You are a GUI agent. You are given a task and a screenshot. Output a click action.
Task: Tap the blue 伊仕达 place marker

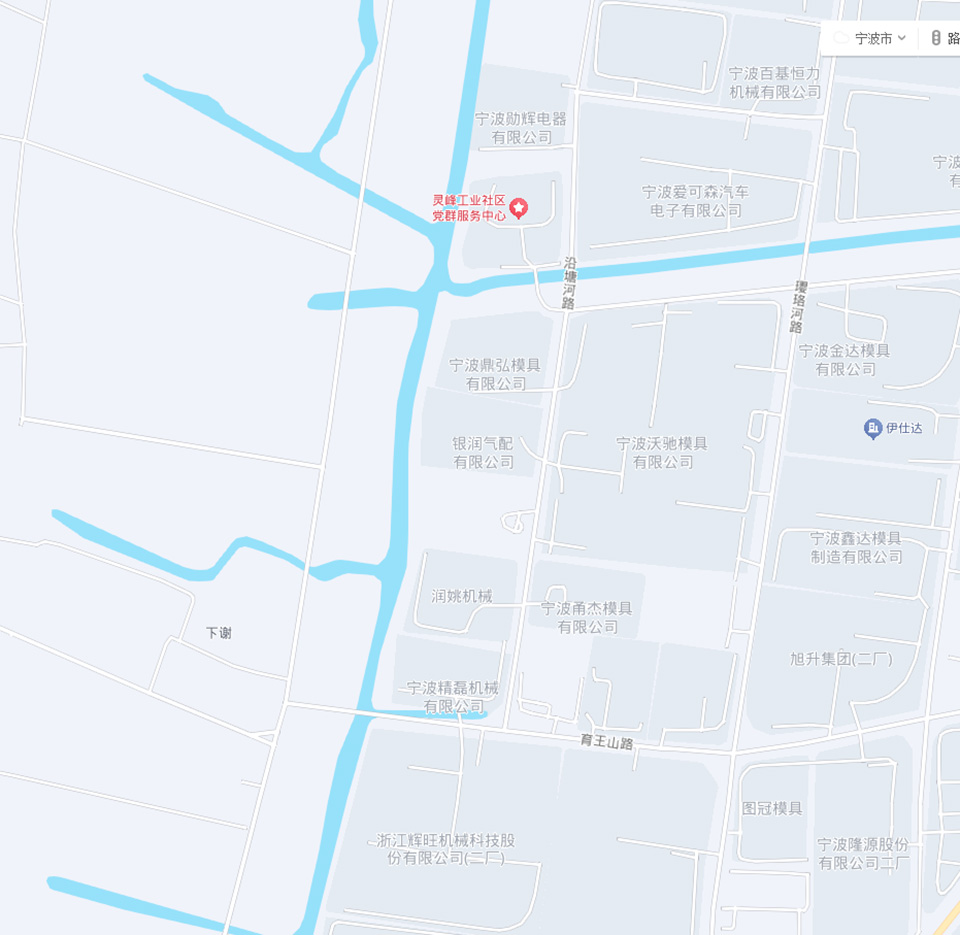coord(872,428)
